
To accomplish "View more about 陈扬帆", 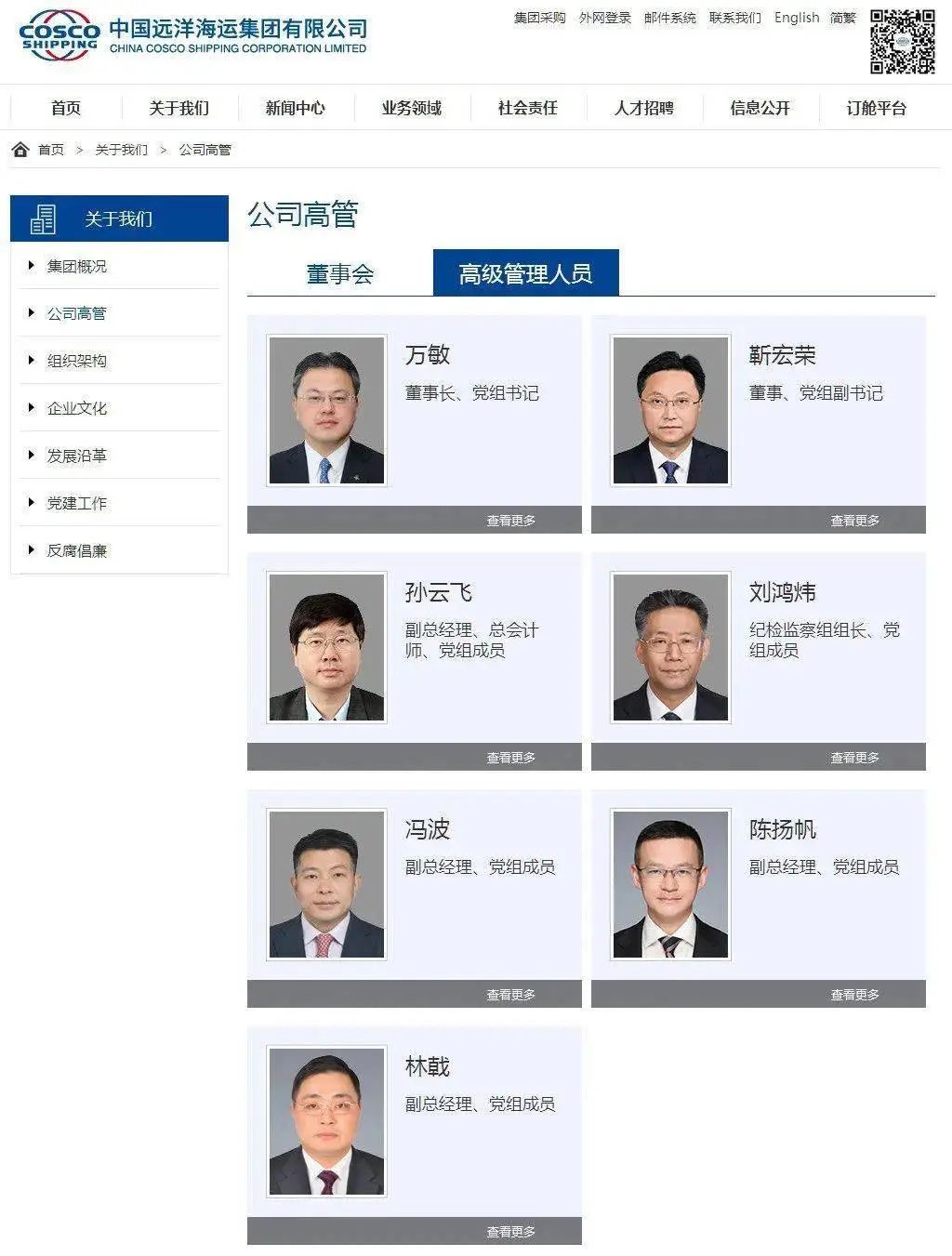I will tap(854, 995).
